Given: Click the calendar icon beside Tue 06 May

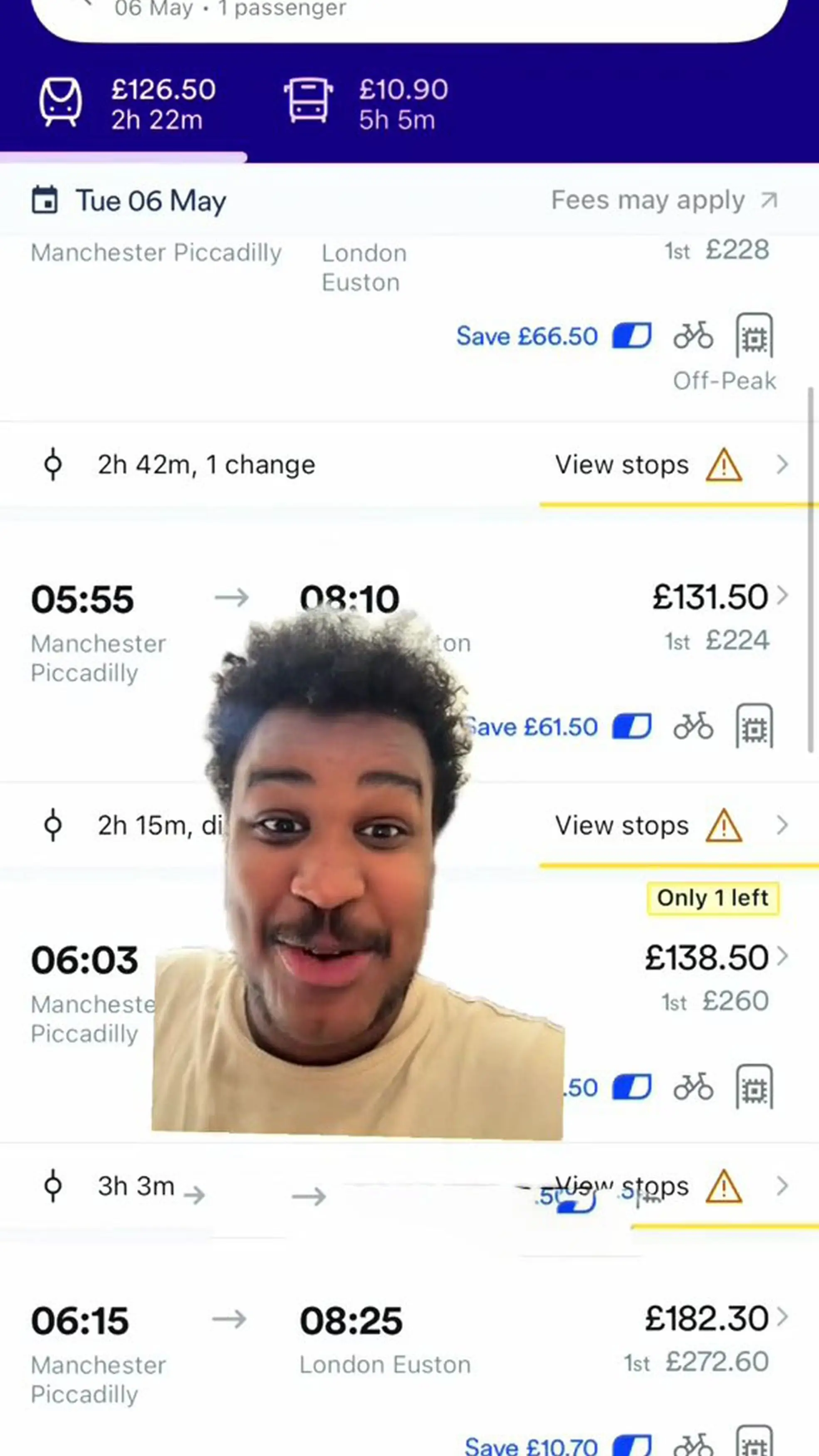Looking at the screenshot, I should coord(46,200).
